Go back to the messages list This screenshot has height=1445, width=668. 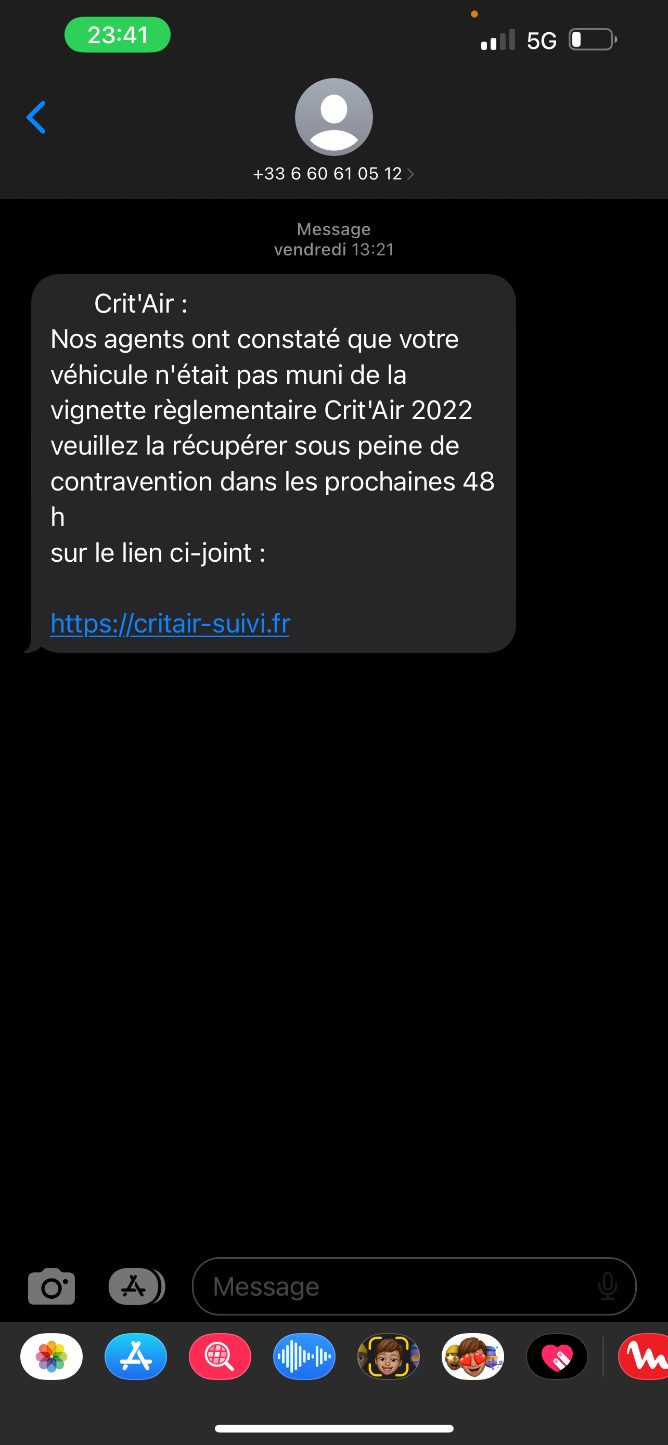[x=36, y=117]
